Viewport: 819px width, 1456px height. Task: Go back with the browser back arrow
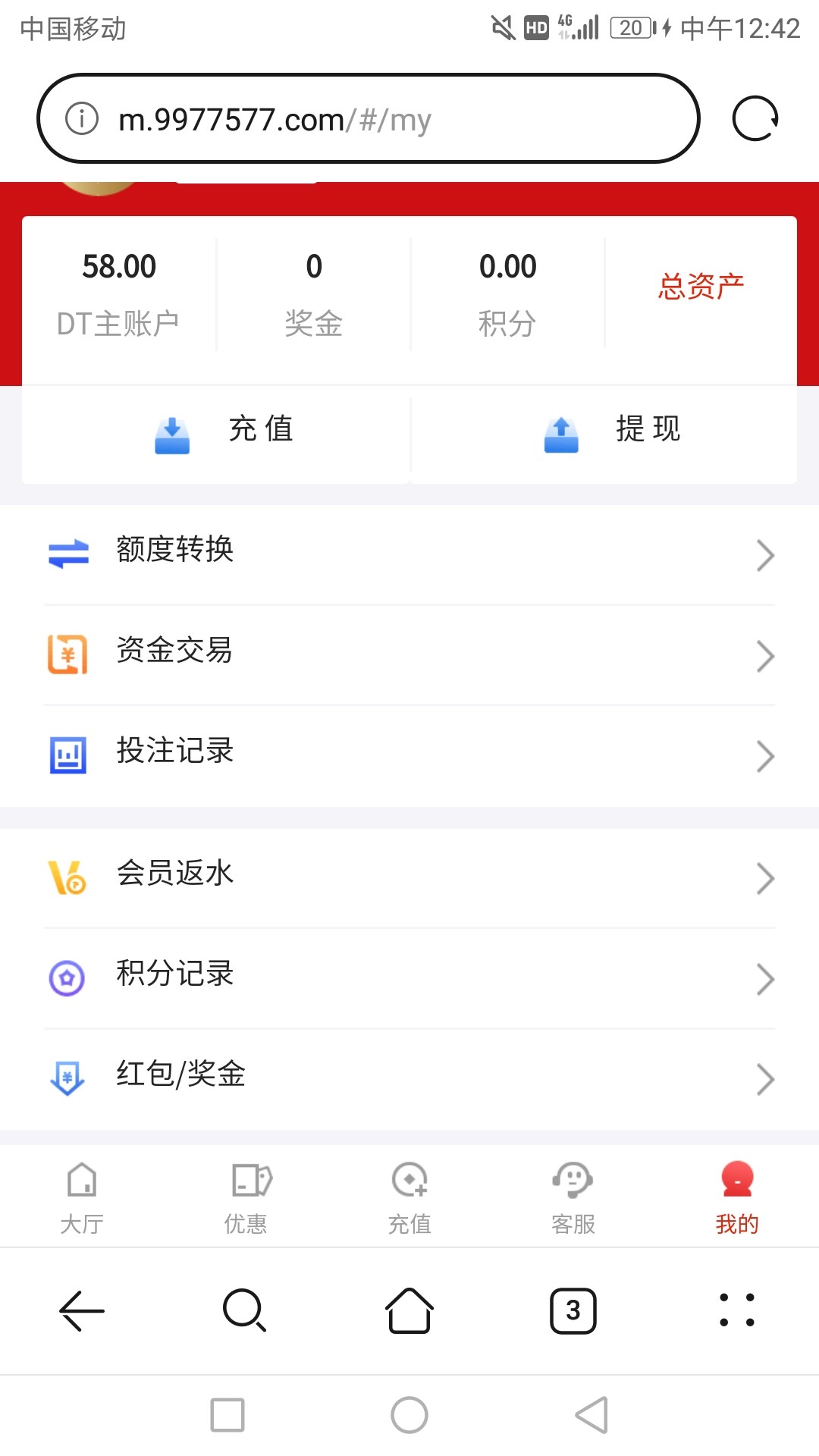tap(82, 1310)
